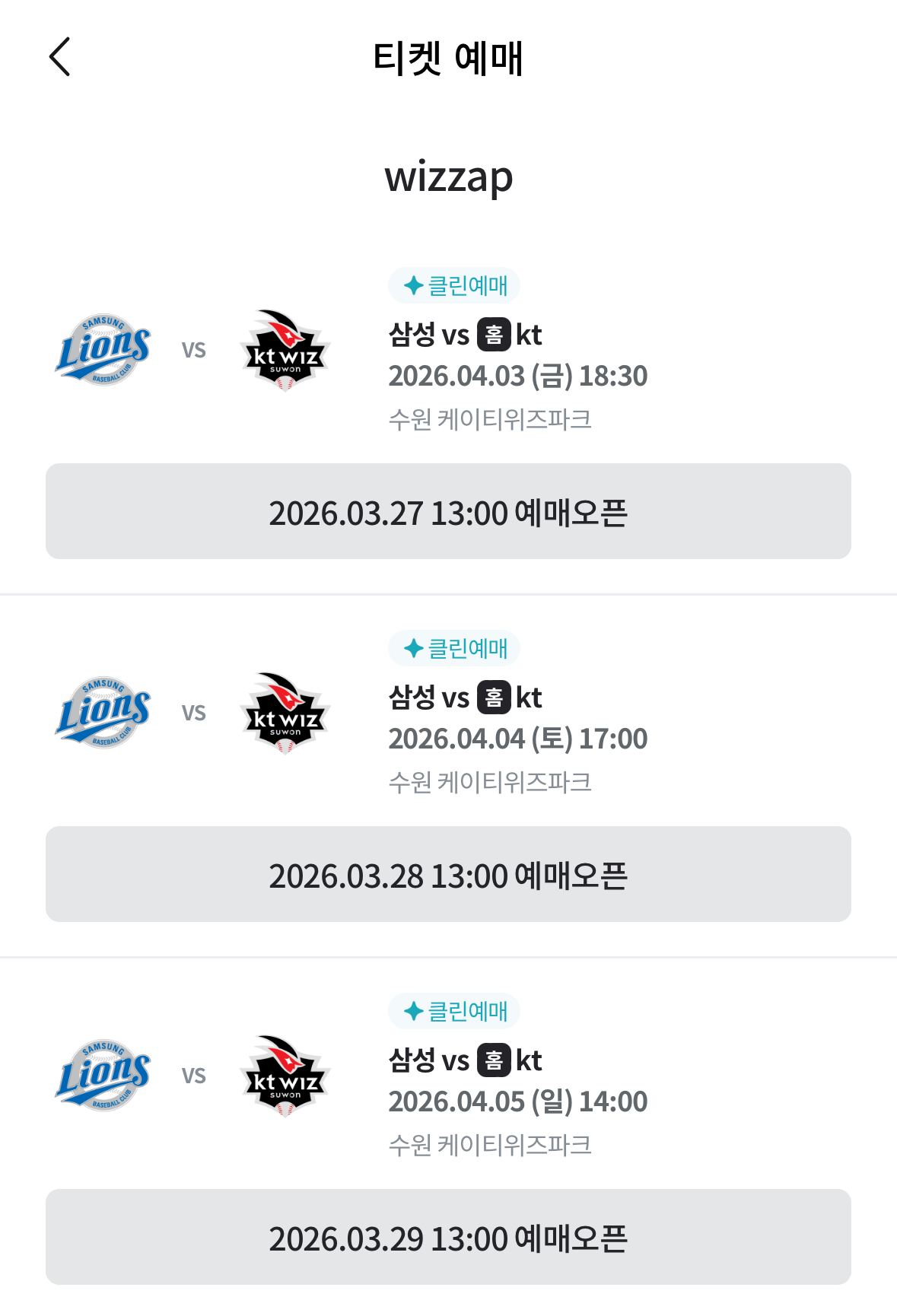Tap the 2026.03.28 13:00 예매오픈 button

[x=448, y=875]
